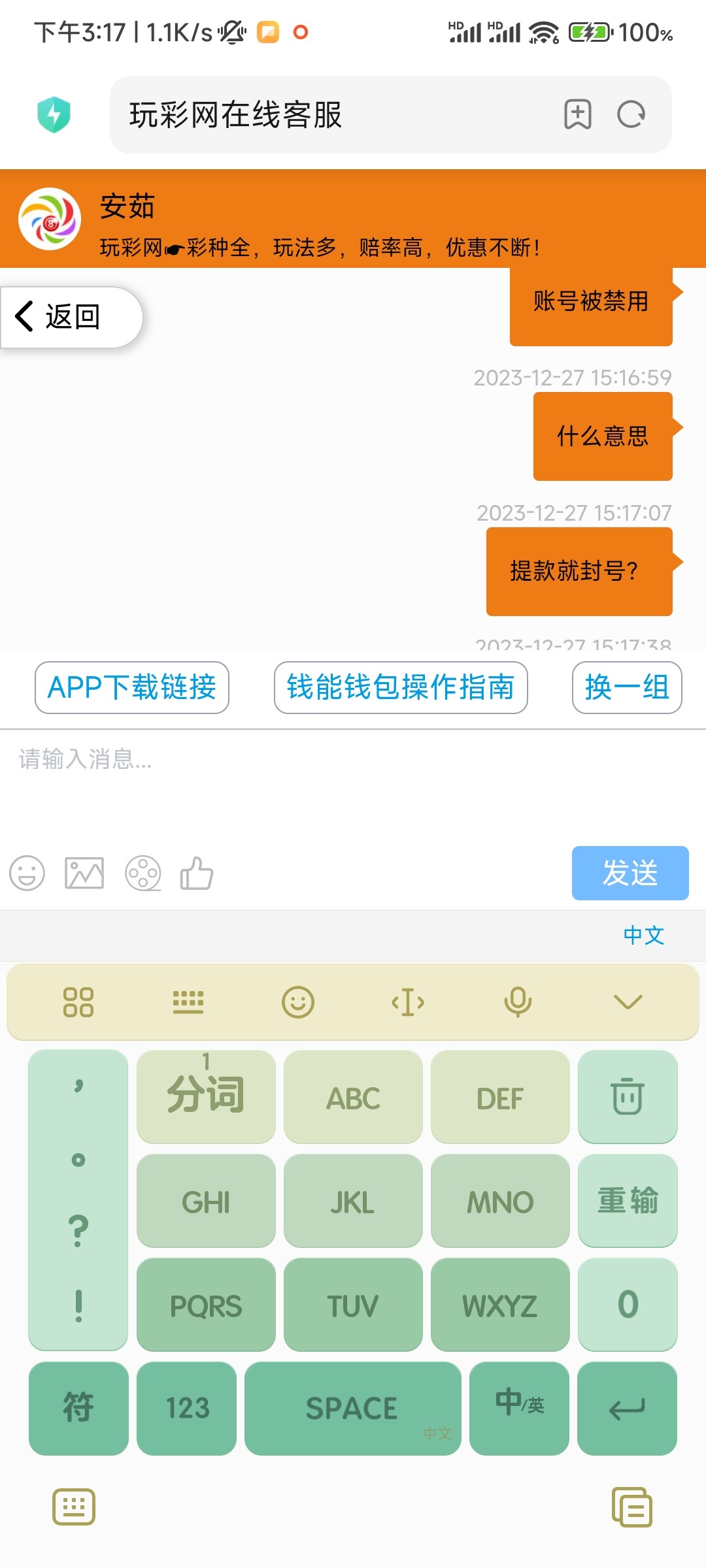Collapse the keyboard with the down chevron
This screenshot has width=706, height=1568.
pos(628,1002)
